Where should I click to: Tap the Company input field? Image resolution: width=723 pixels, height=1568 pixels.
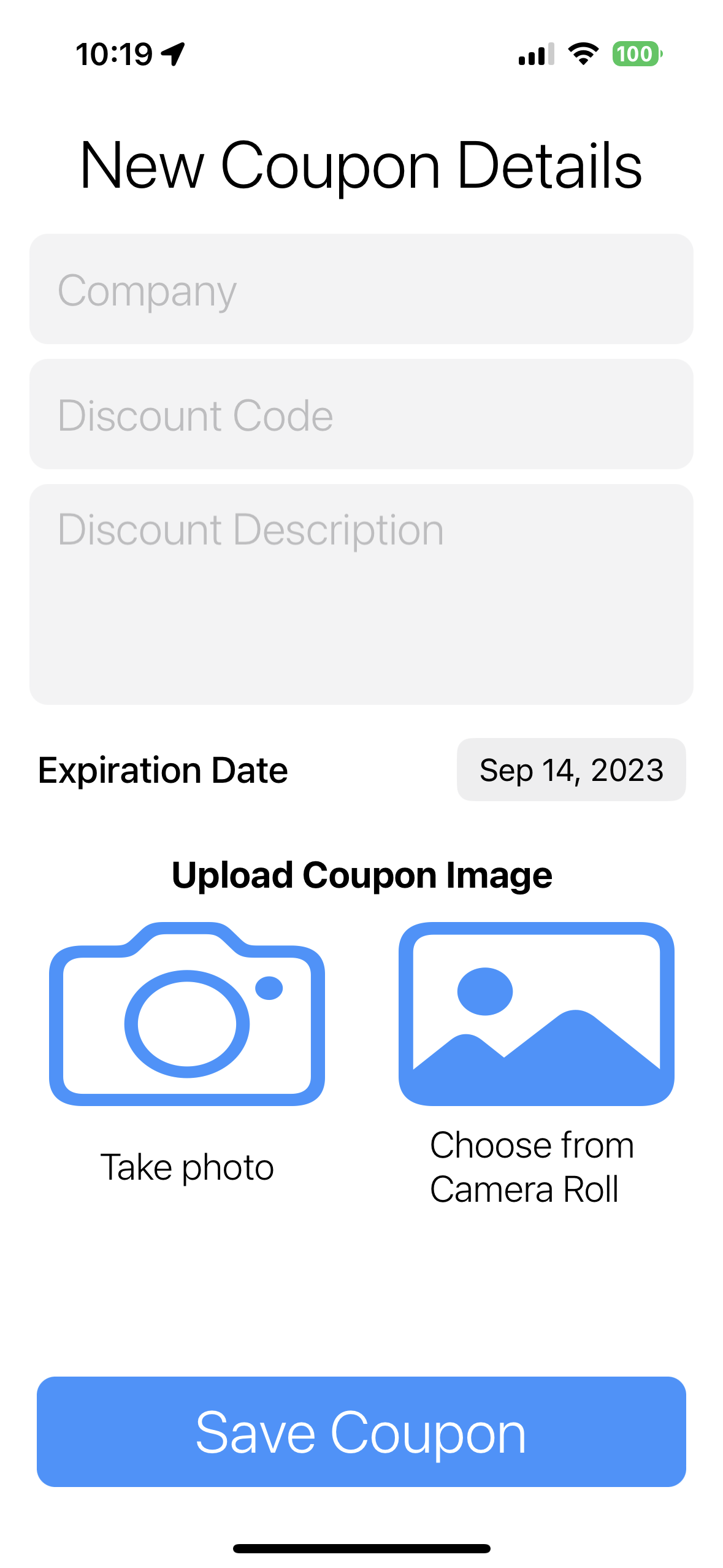click(361, 289)
